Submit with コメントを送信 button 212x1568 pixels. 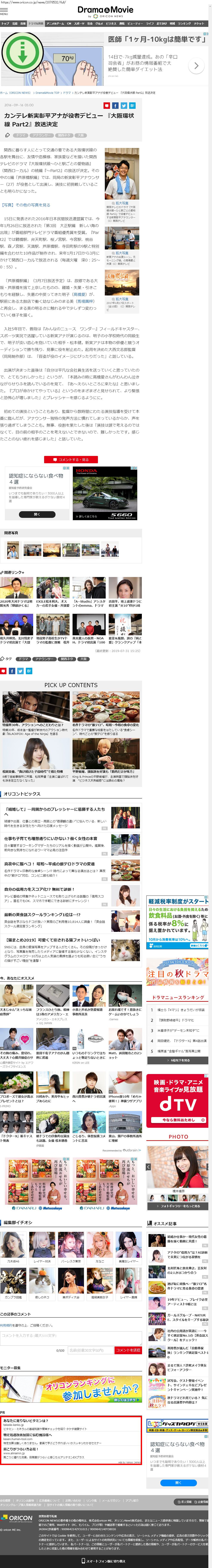tap(128, 1351)
